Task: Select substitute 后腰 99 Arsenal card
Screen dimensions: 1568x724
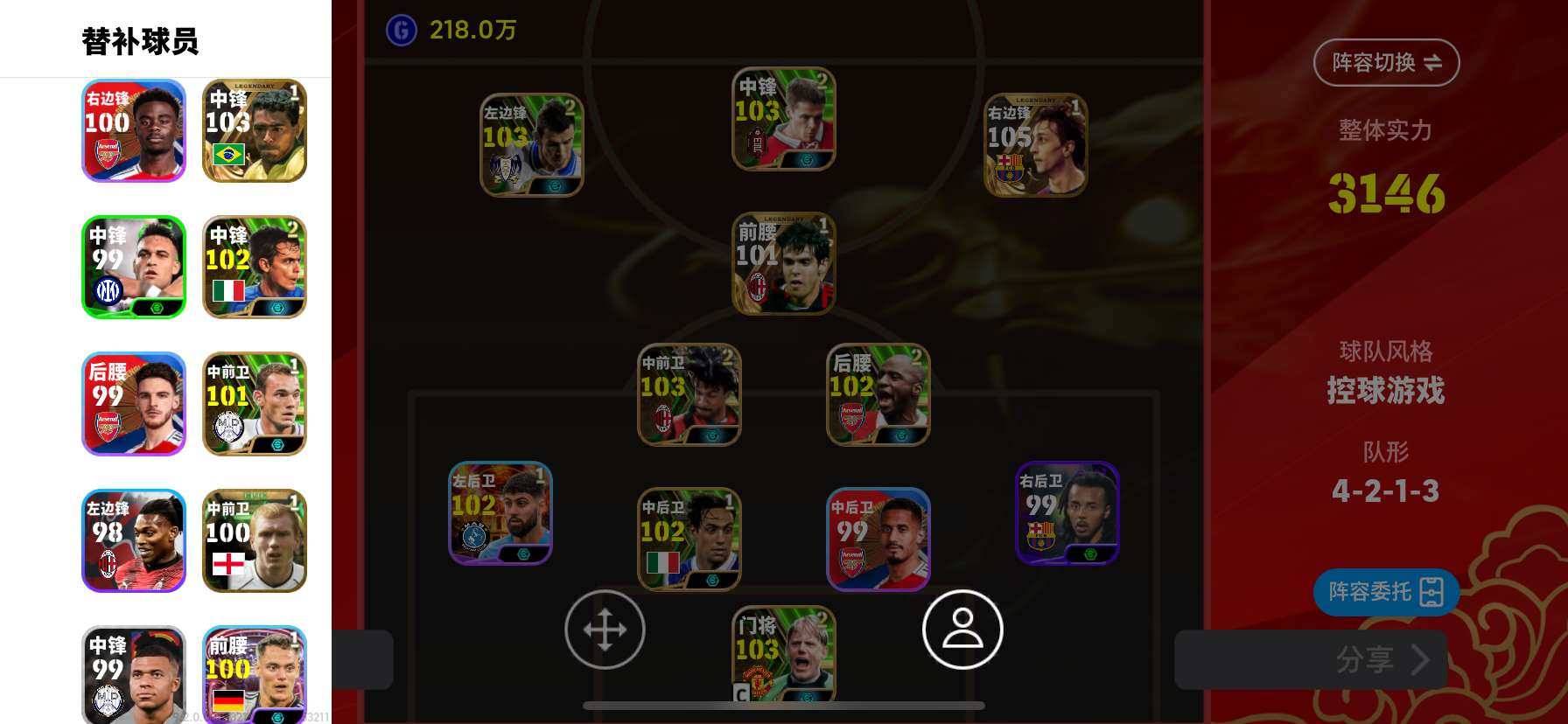Action: pyautogui.click(x=134, y=404)
